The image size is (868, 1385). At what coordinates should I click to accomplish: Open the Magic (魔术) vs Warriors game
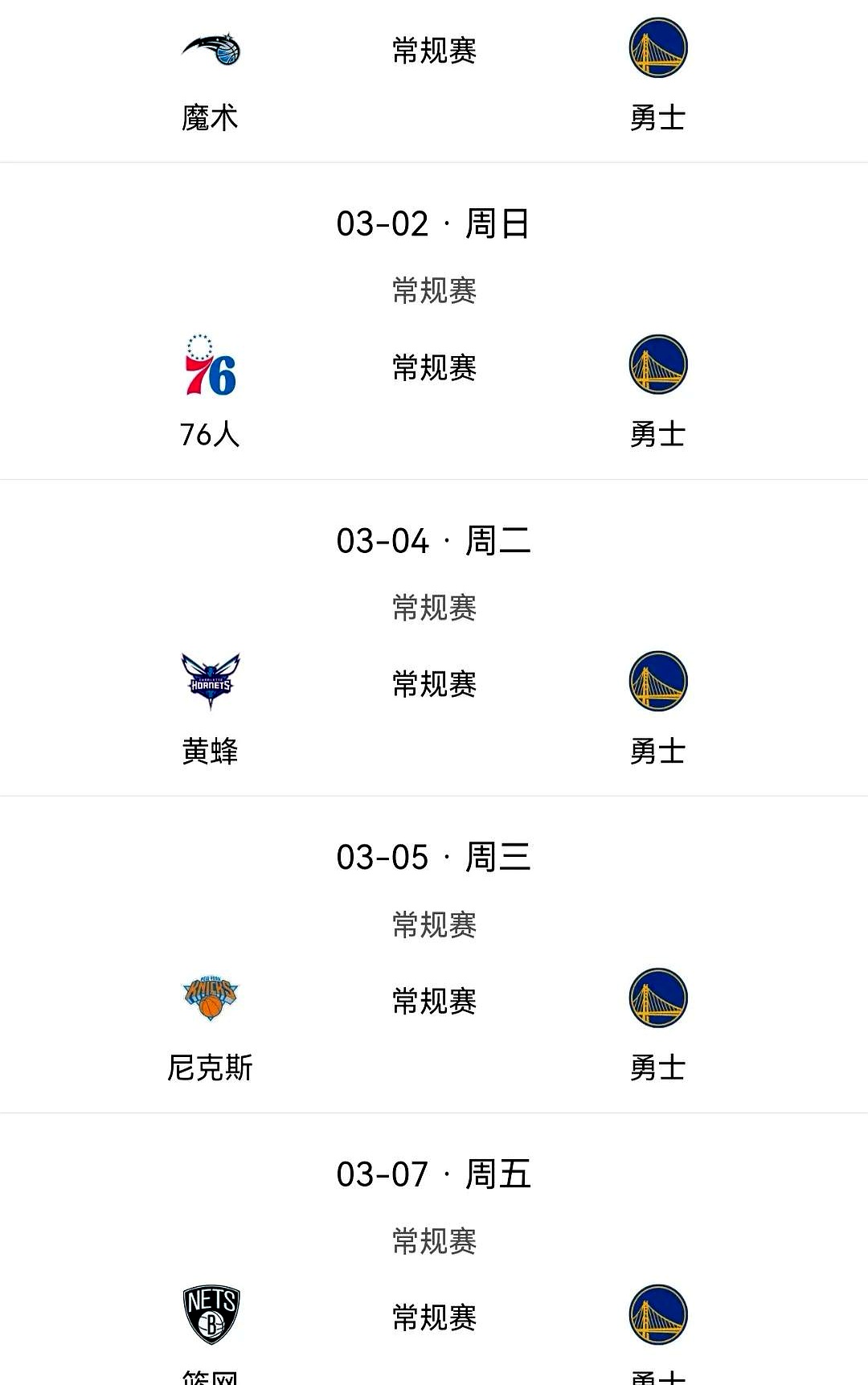[x=434, y=80]
